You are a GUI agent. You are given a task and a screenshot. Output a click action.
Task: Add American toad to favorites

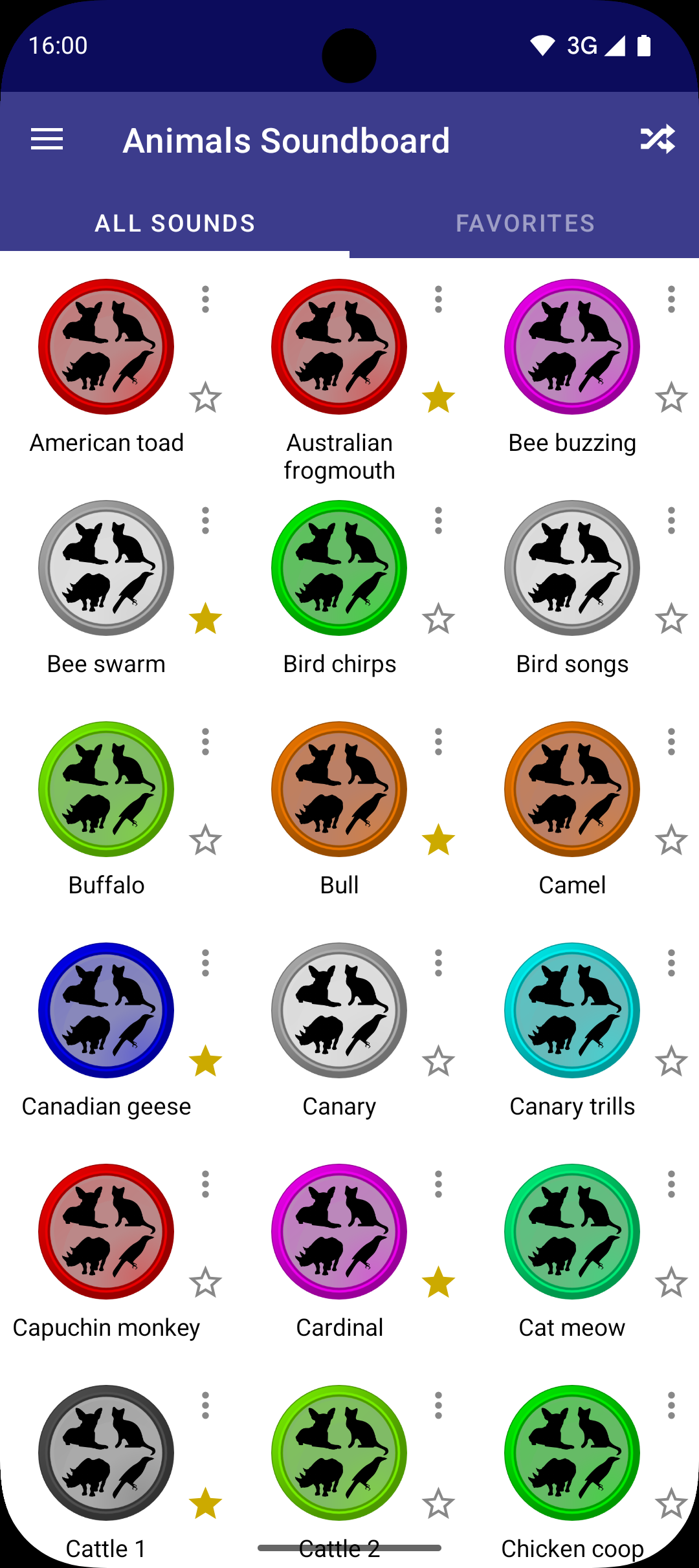pos(205,397)
